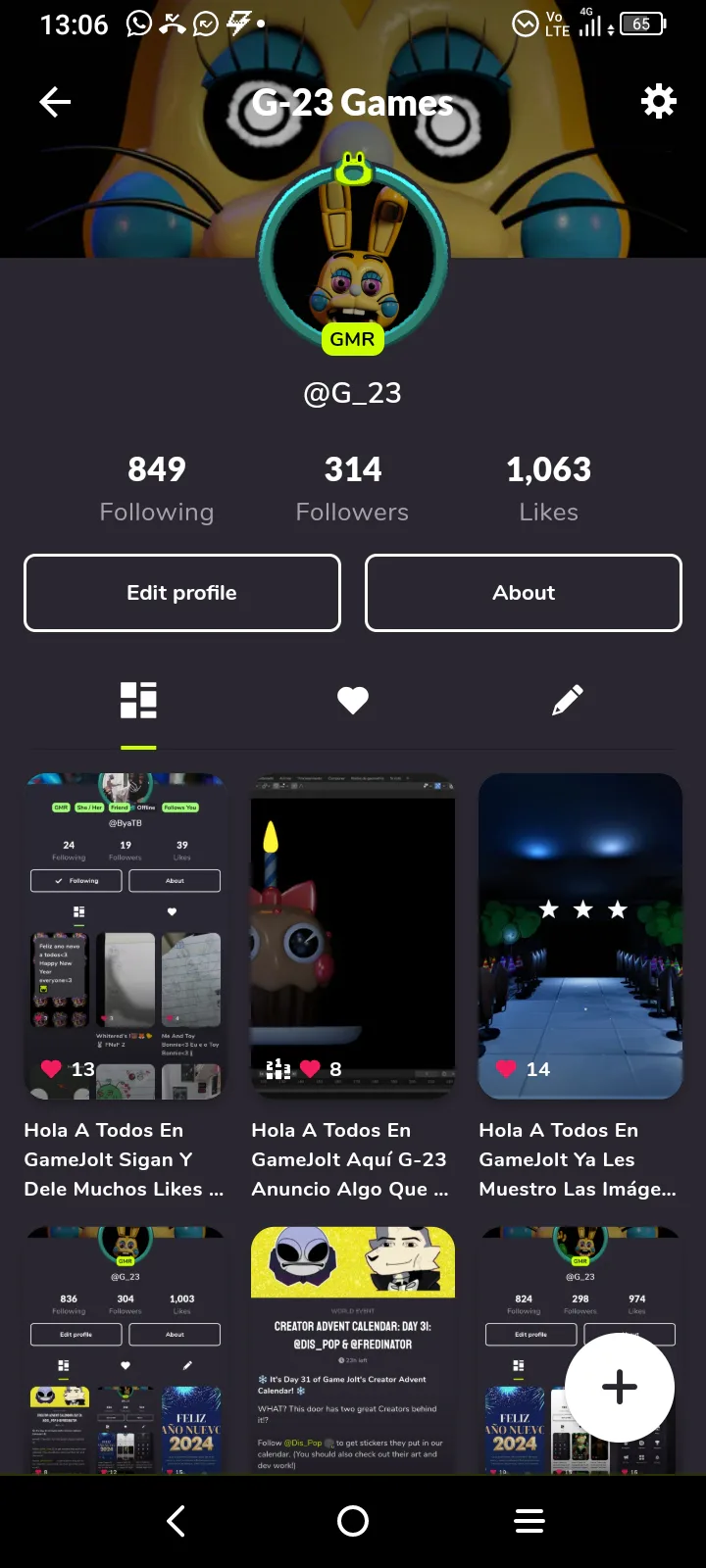Switch to the liked posts heart tab
Viewport: 706px width, 1568px height.
click(x=353, y=701)
